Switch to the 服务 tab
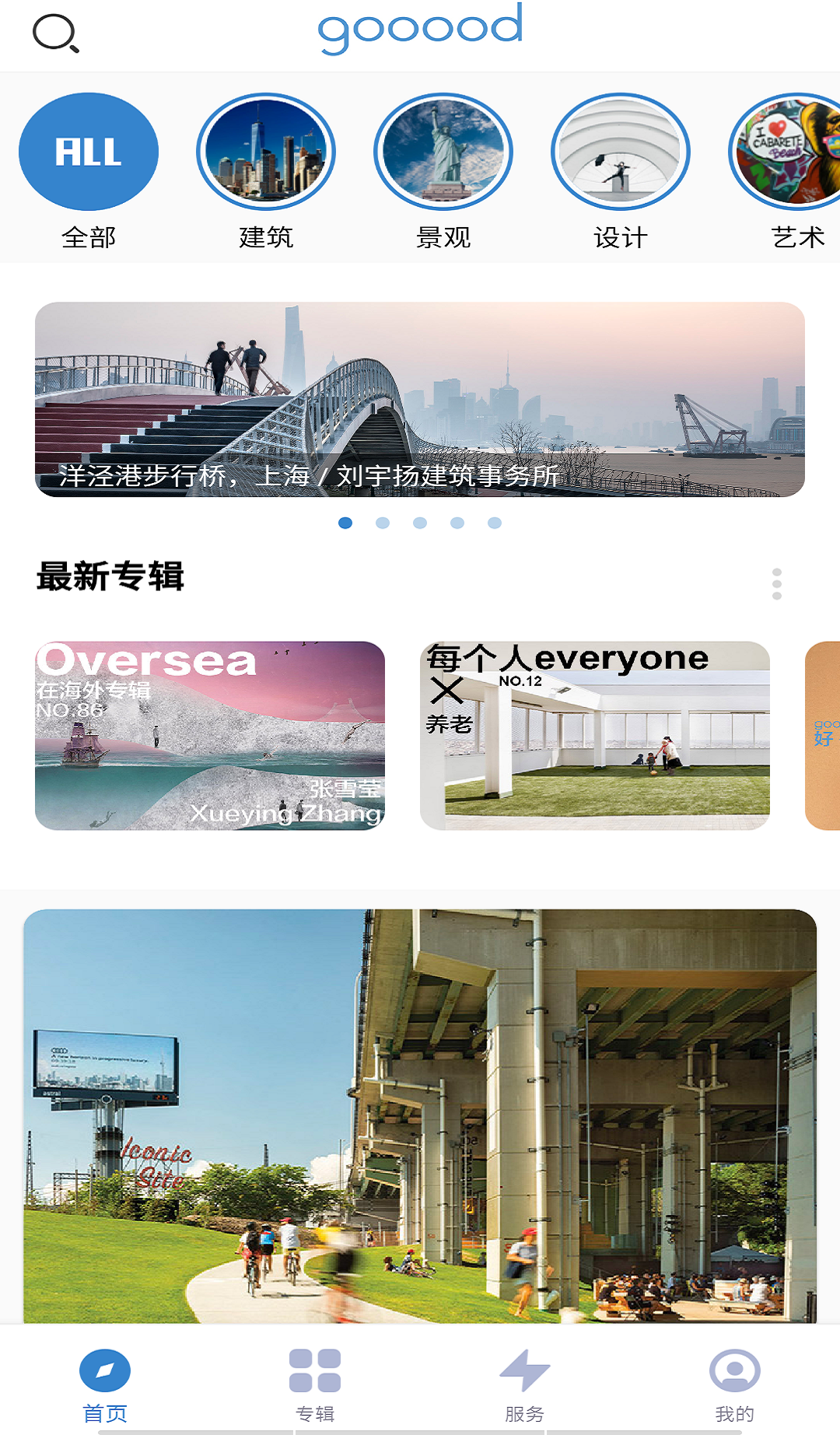Viewport: 840px width, 1435px height. 525,1384
